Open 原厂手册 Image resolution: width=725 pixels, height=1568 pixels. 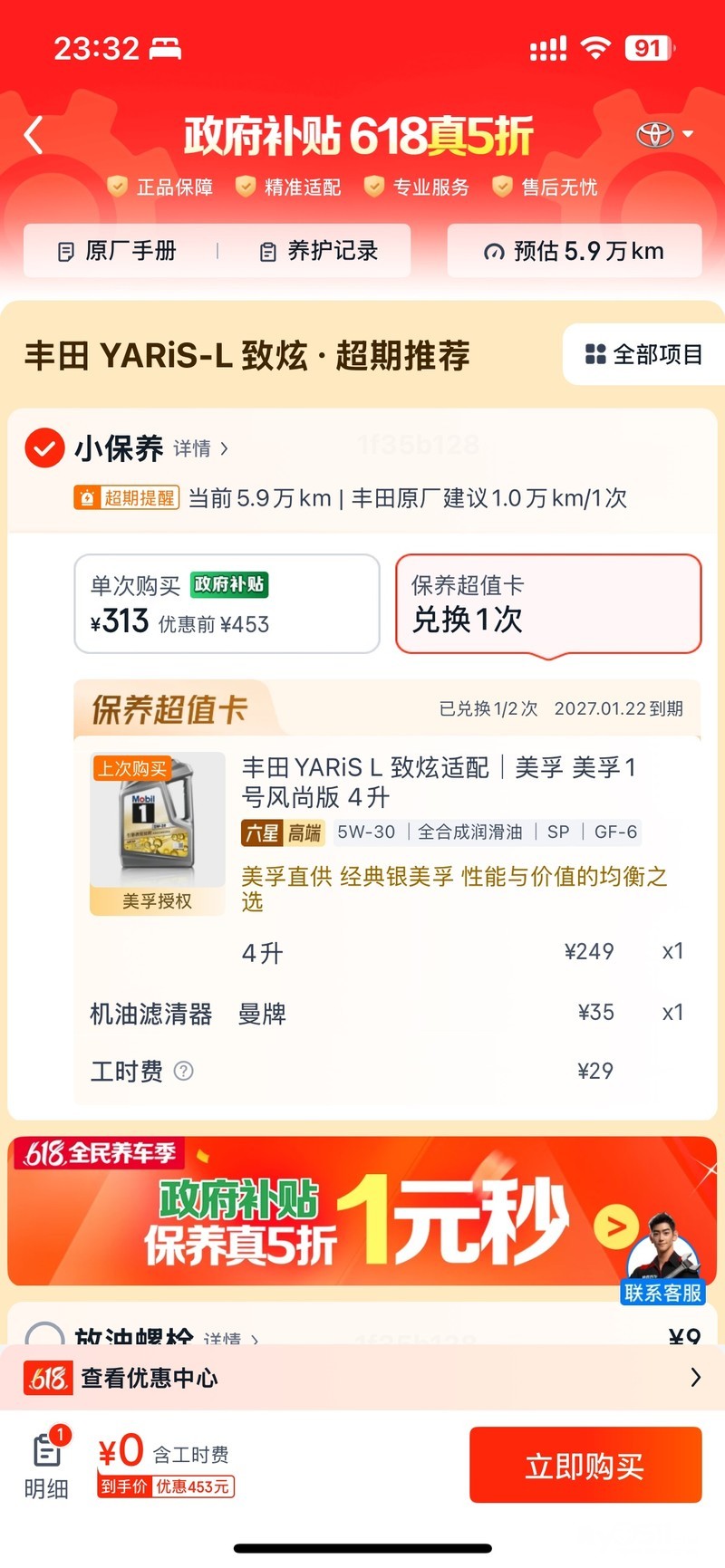coord(117,251)
